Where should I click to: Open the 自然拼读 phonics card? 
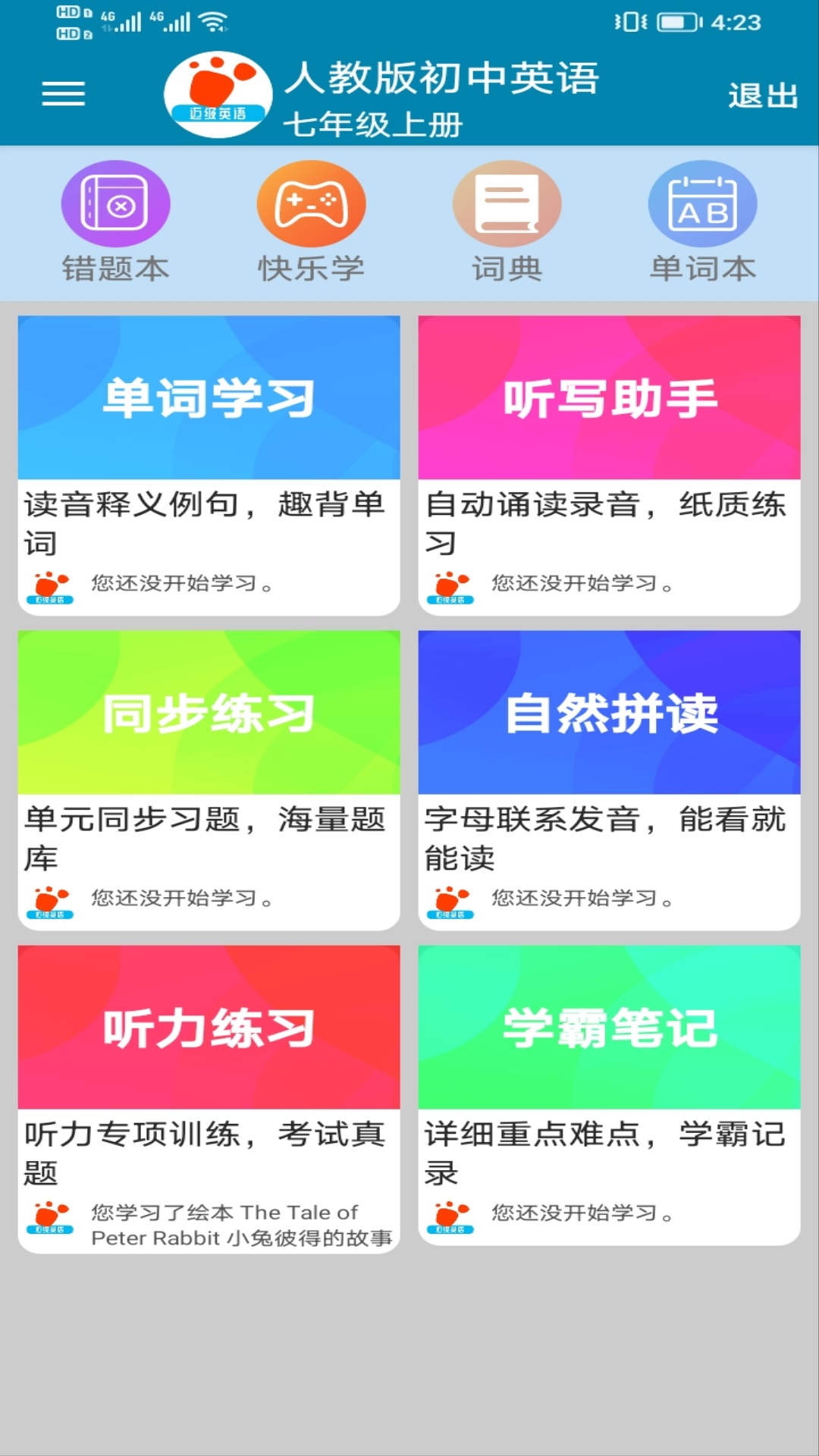[x=609, y=780]
